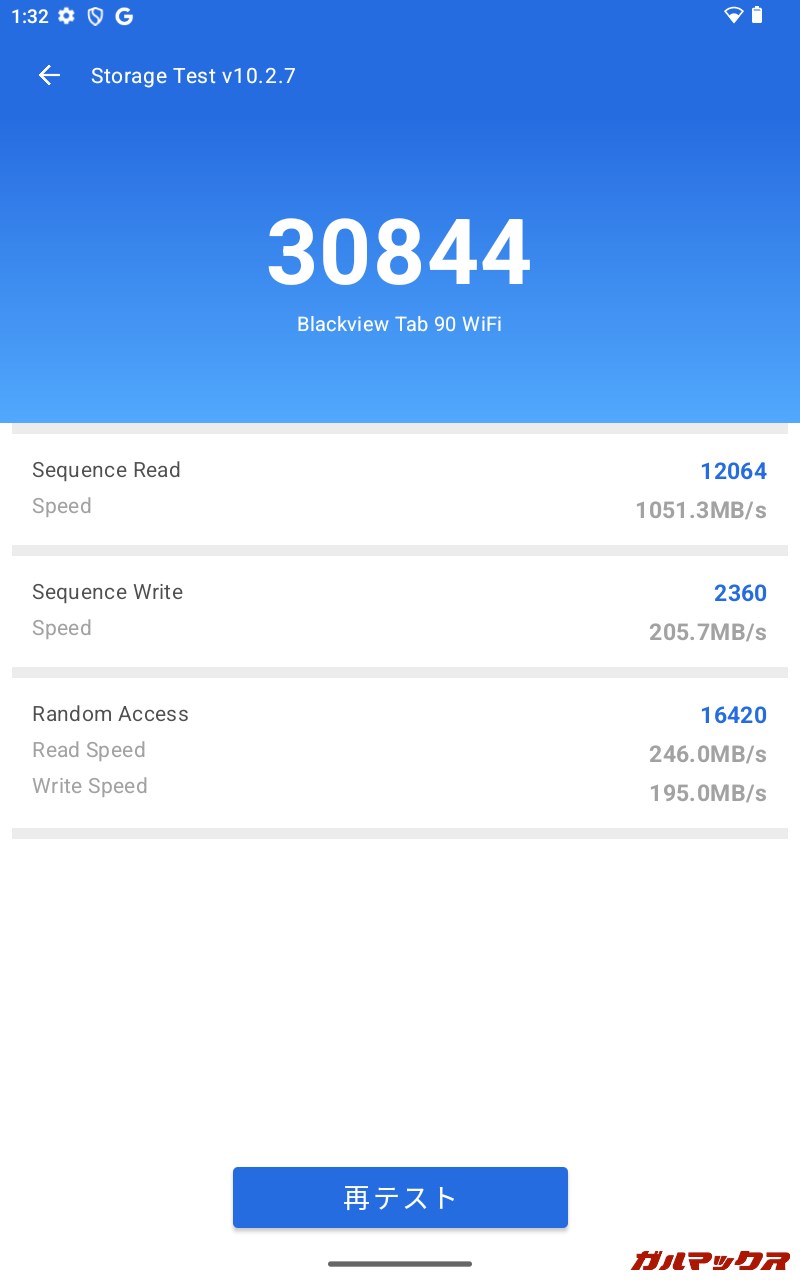The image size is (800, 1280).
Task: Select the Sequence Read result row
Action: [400, 487]
